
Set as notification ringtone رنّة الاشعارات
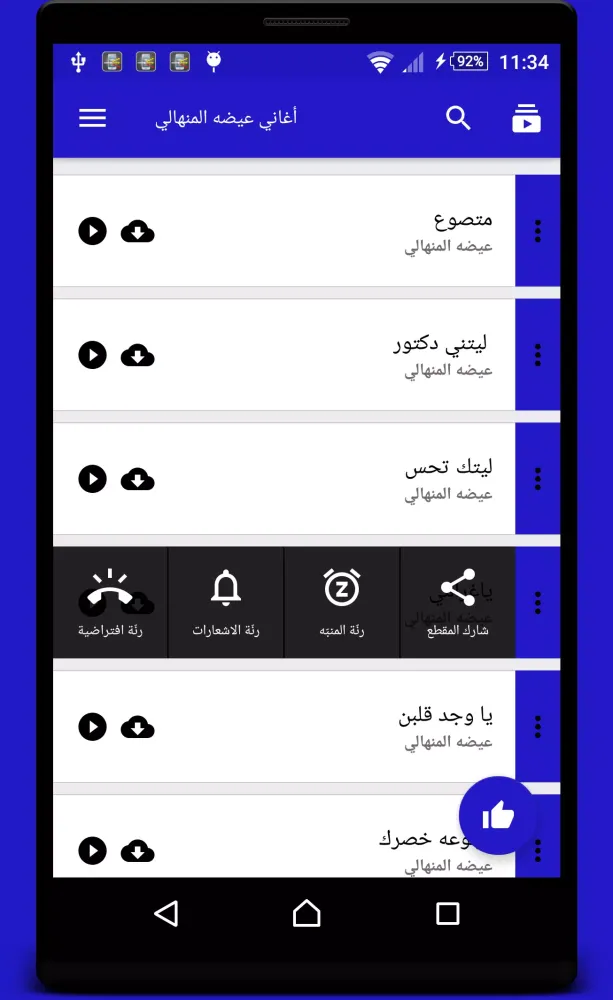226,603
